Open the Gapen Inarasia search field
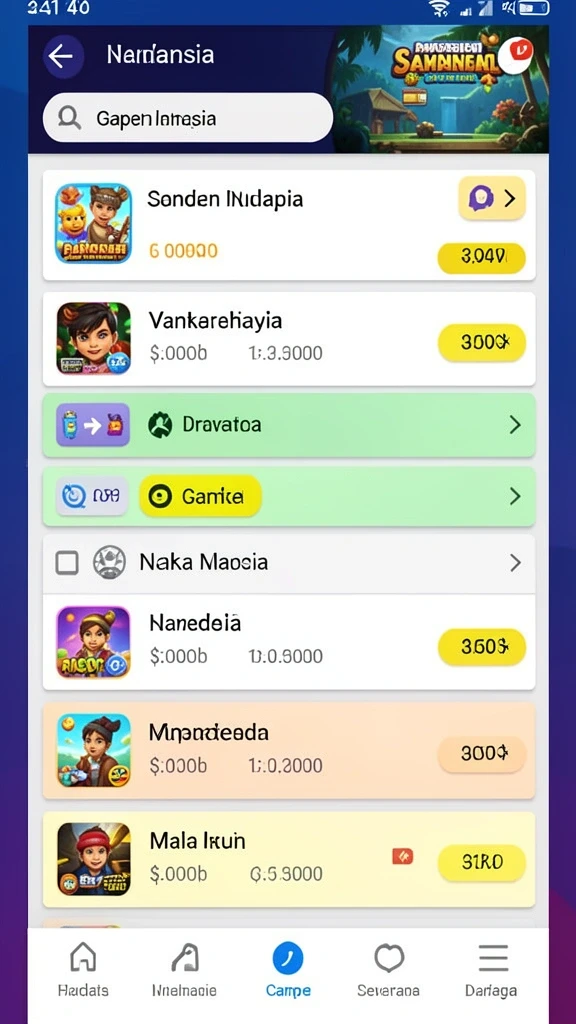 [x=187, y=118]
